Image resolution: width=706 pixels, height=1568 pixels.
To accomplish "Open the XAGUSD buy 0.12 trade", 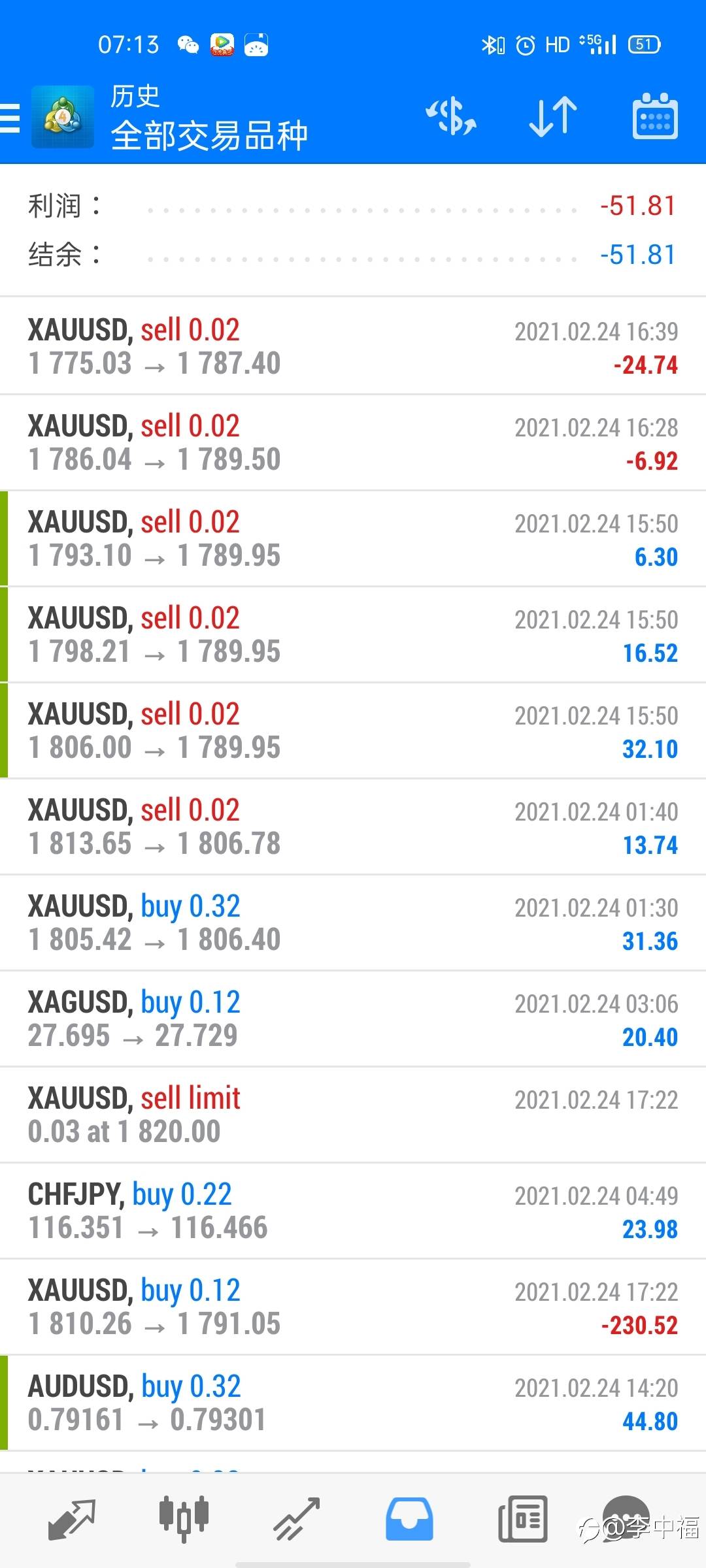I will [353, 1019].
